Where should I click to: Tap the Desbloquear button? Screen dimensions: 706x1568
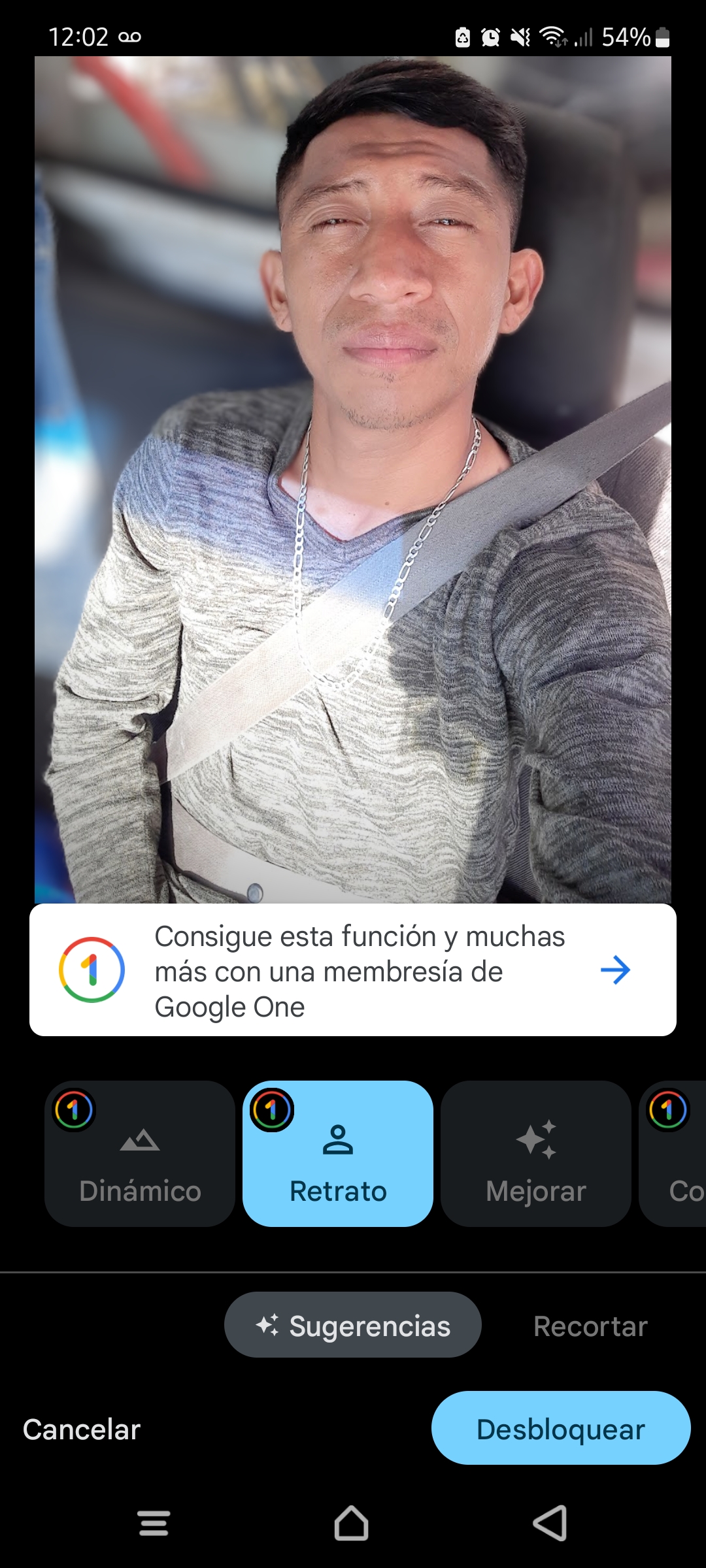click(x=561, y=1429)
